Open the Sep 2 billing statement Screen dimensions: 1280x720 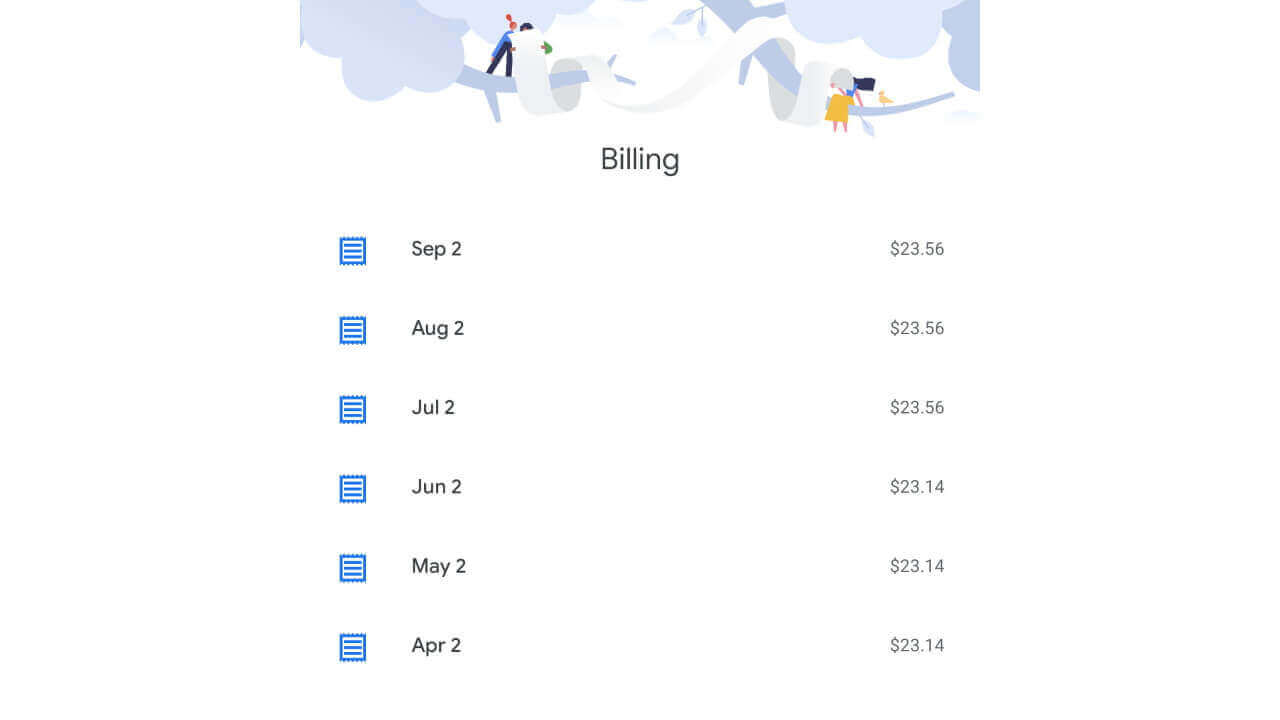tap(437, 249)
